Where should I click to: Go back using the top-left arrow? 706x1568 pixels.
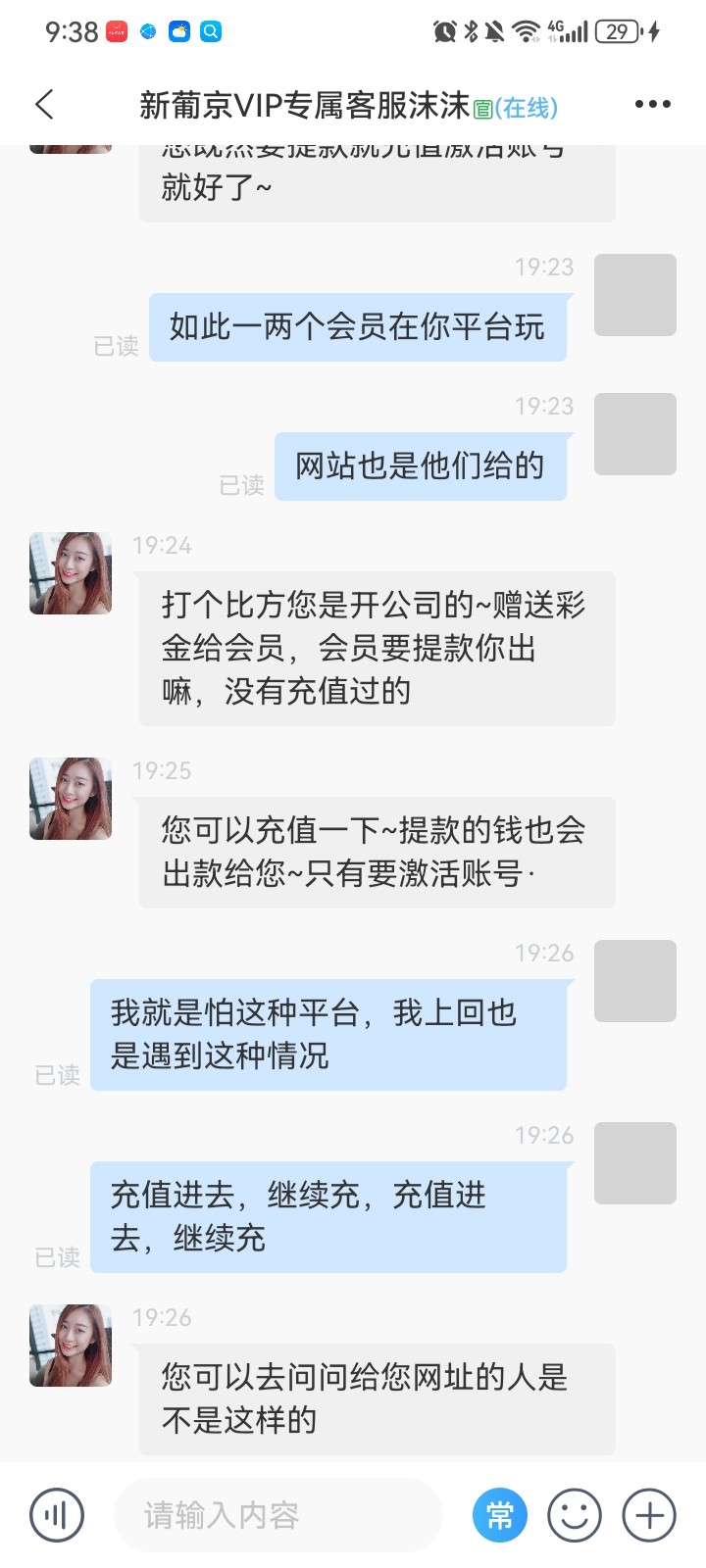(x=44, y=105)
